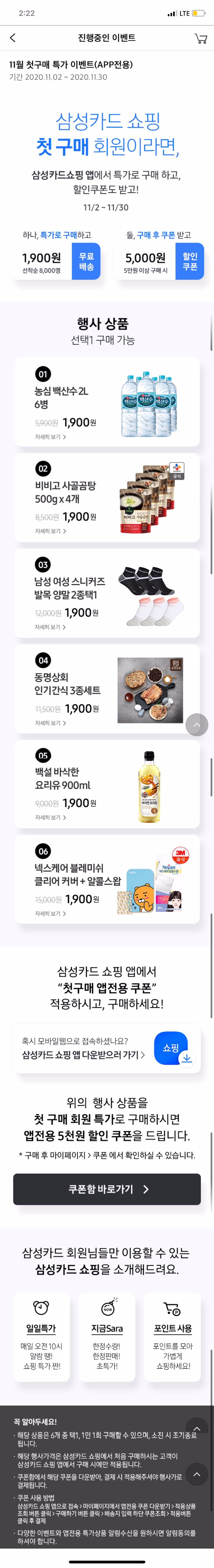
Task: Jump to top with the floating up arrow
Action: tap(196, 724)
